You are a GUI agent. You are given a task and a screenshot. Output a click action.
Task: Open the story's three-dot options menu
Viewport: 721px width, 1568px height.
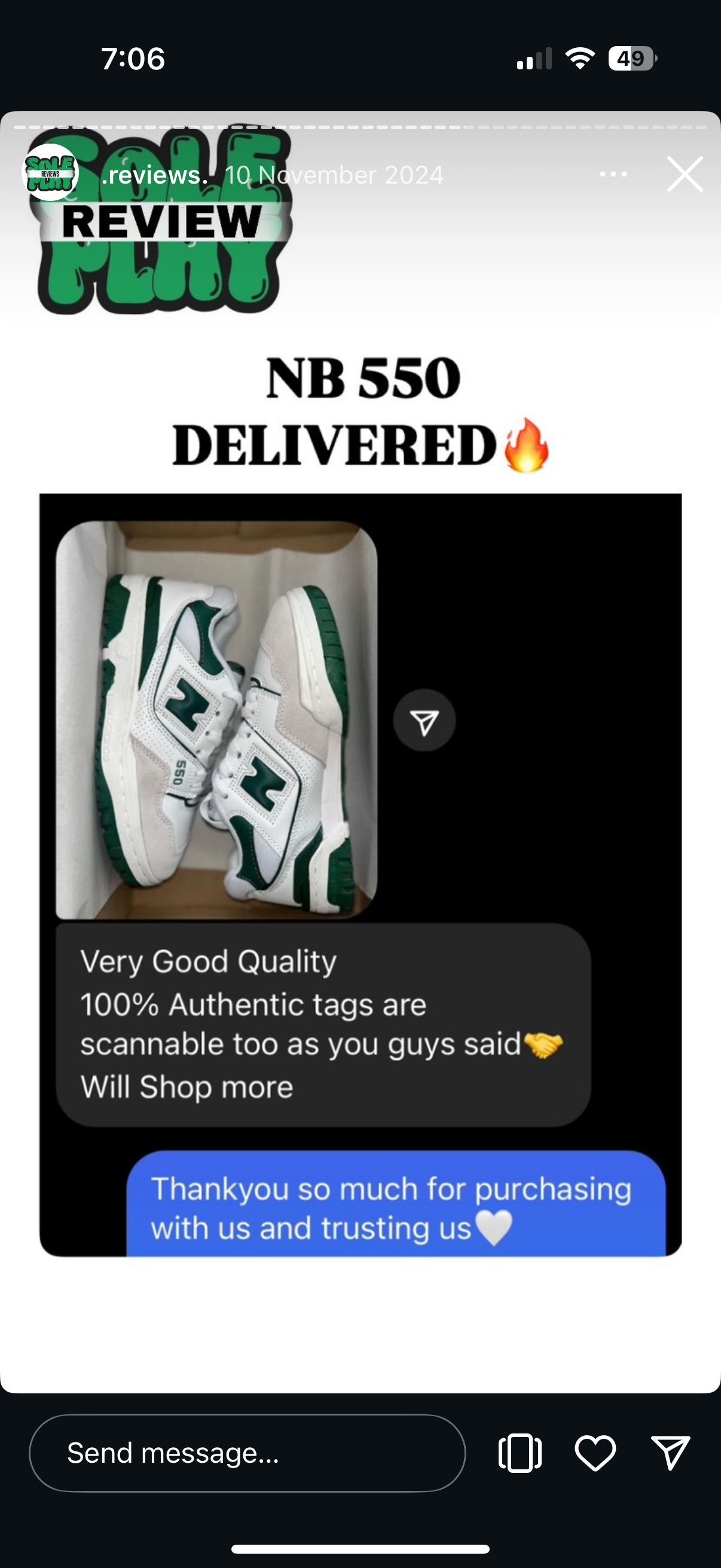coord(613,174)
